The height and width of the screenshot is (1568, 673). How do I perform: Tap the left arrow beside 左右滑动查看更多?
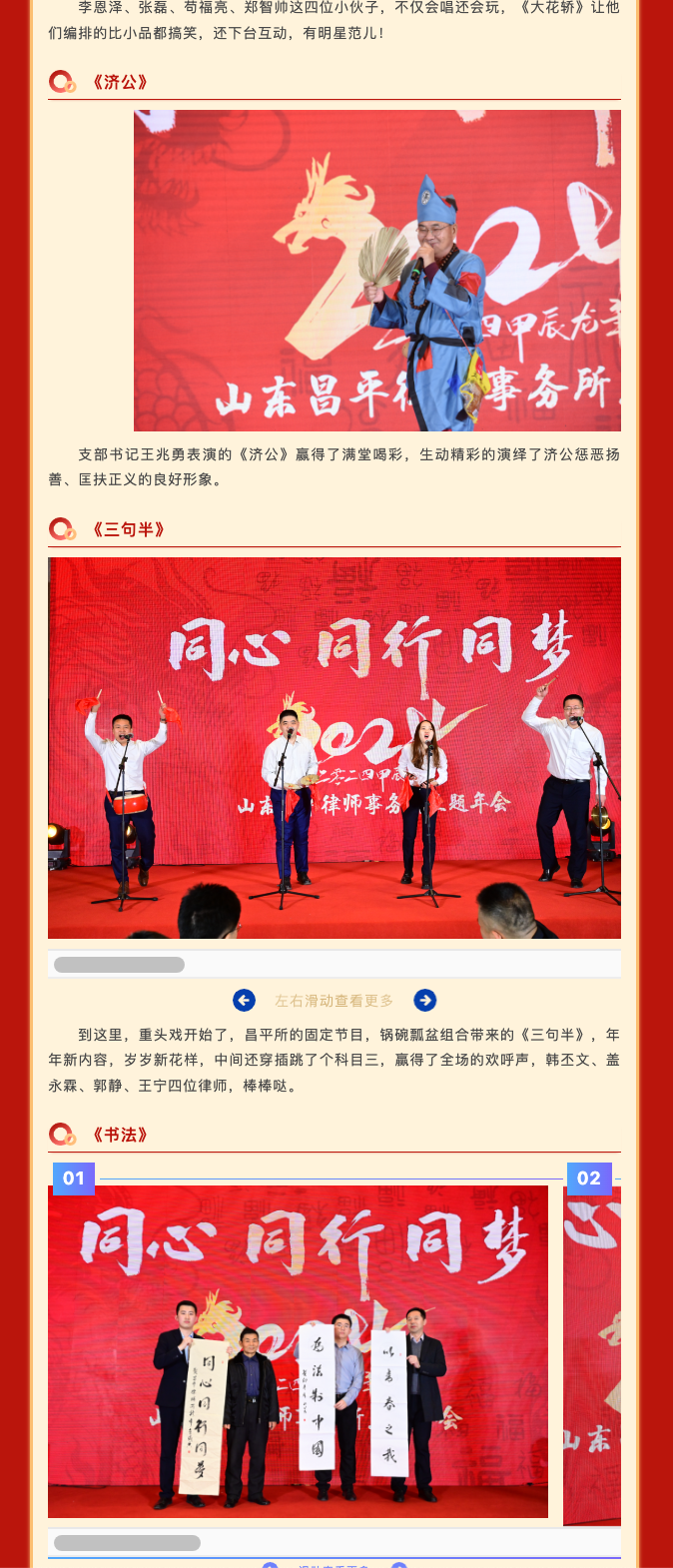pos(244,1000)
